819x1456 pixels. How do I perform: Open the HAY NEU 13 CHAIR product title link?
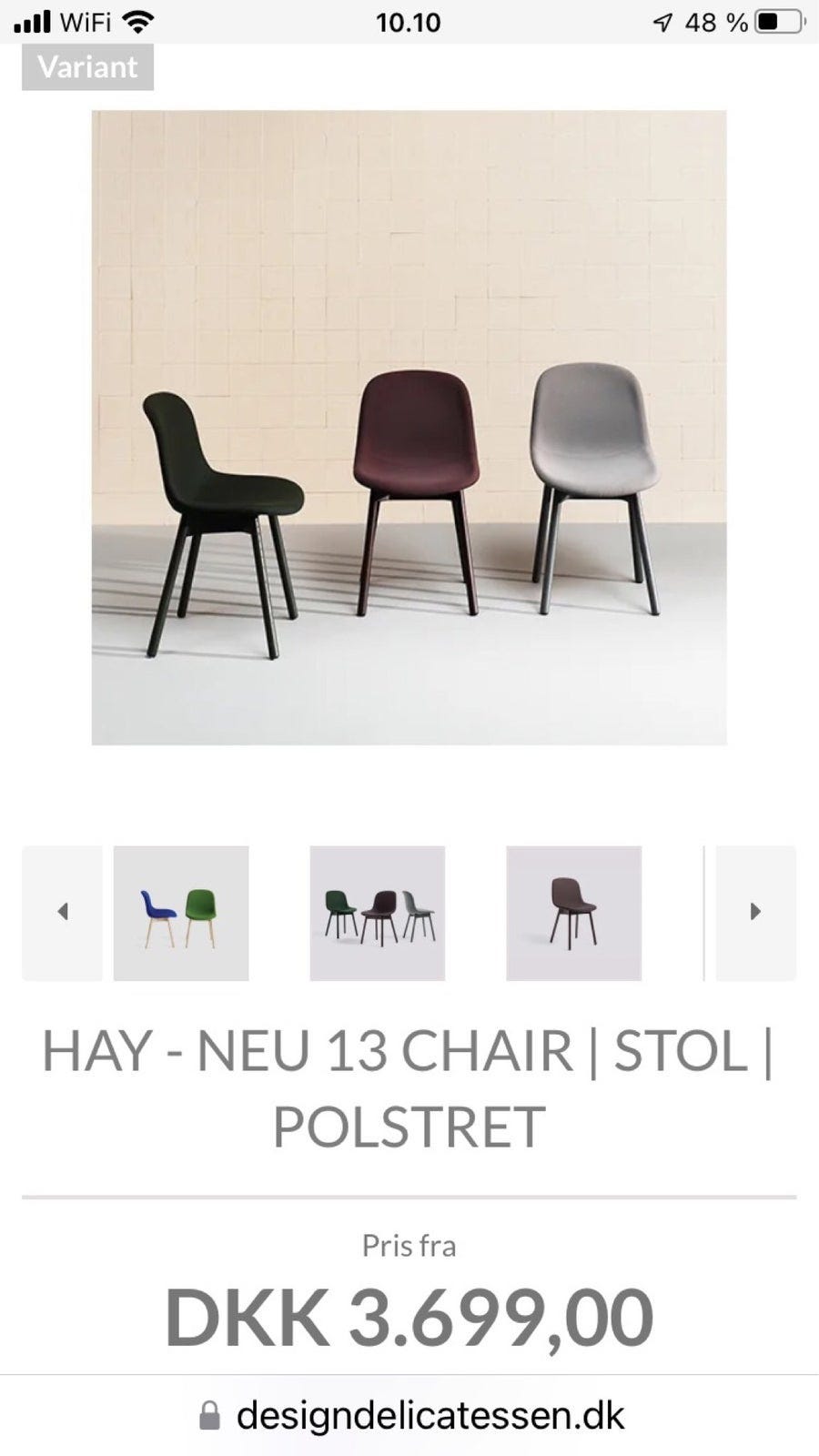pyautogui.click(x=409, y=1087)
